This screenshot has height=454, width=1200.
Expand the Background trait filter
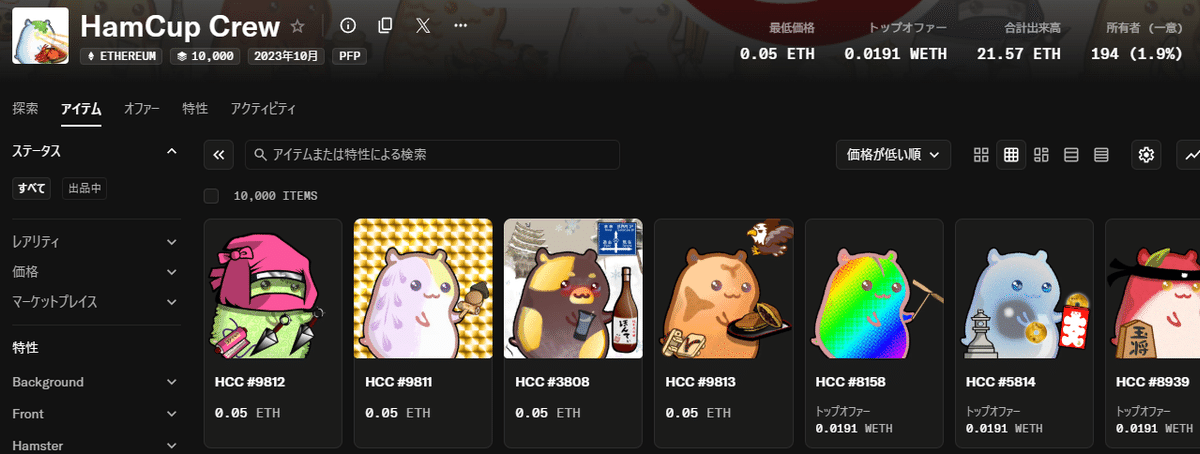pos(94,382)
